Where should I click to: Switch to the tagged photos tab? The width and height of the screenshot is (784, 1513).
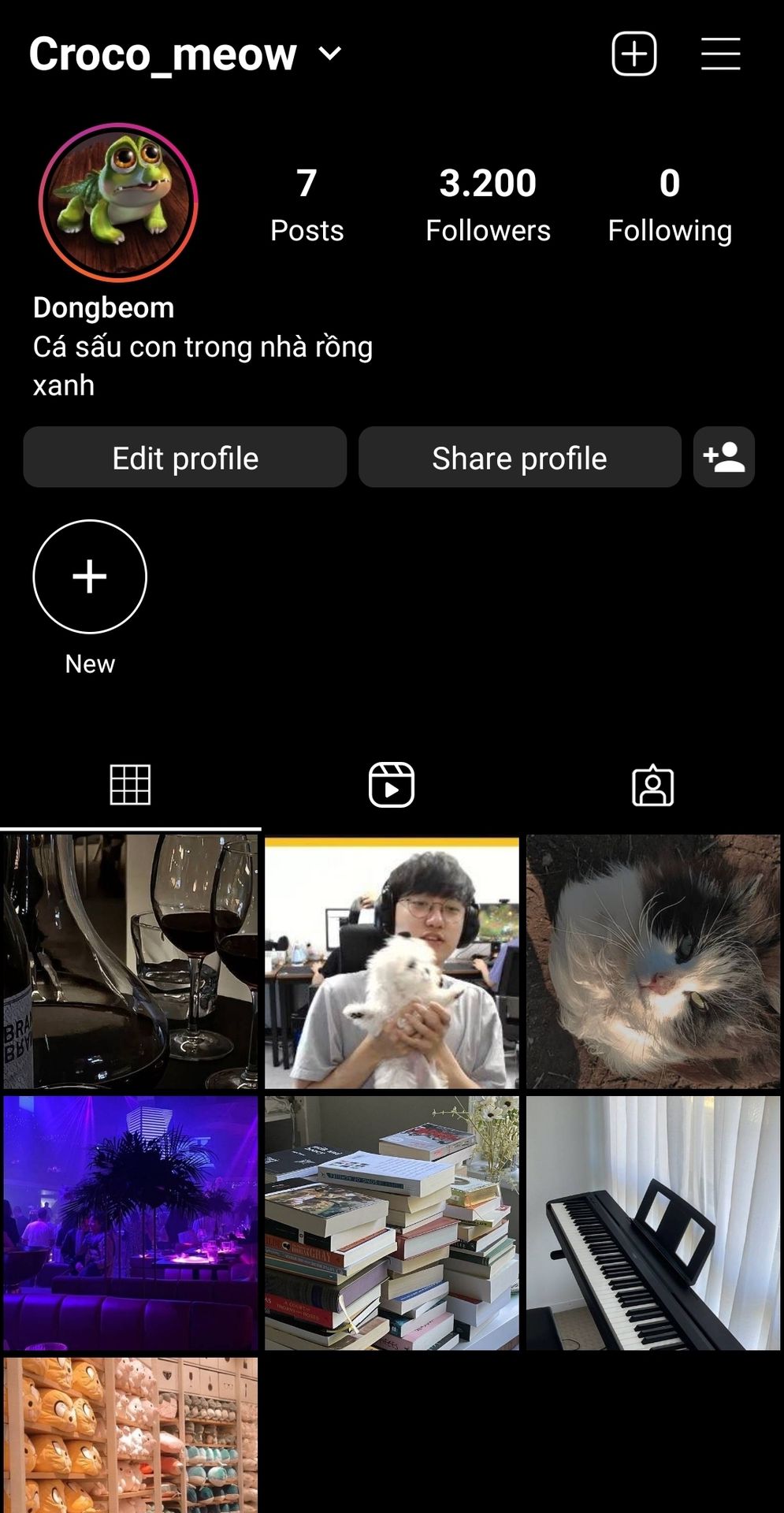[x=653, y=785]
